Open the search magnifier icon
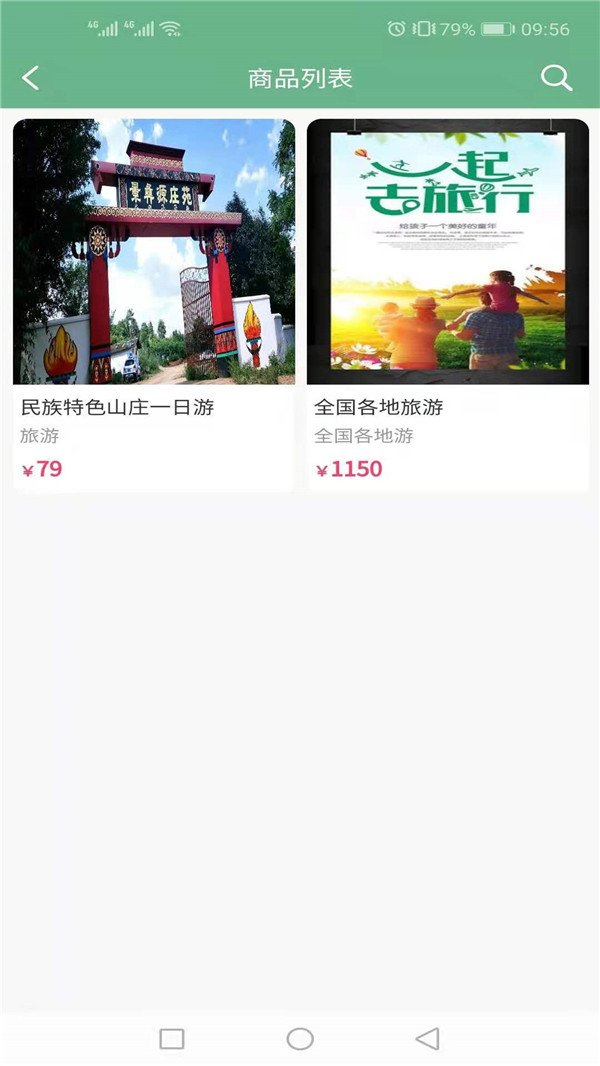The width and height of the screenshot is (600, 1066). point(556,78)
